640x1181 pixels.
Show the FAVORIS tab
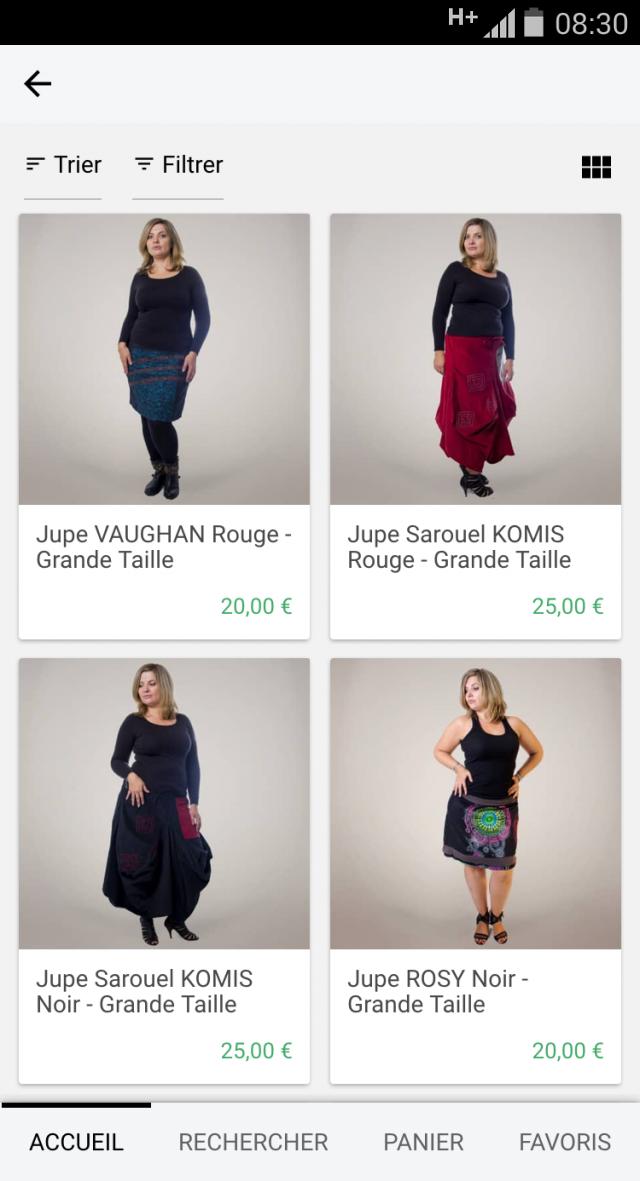[564, 1142]
